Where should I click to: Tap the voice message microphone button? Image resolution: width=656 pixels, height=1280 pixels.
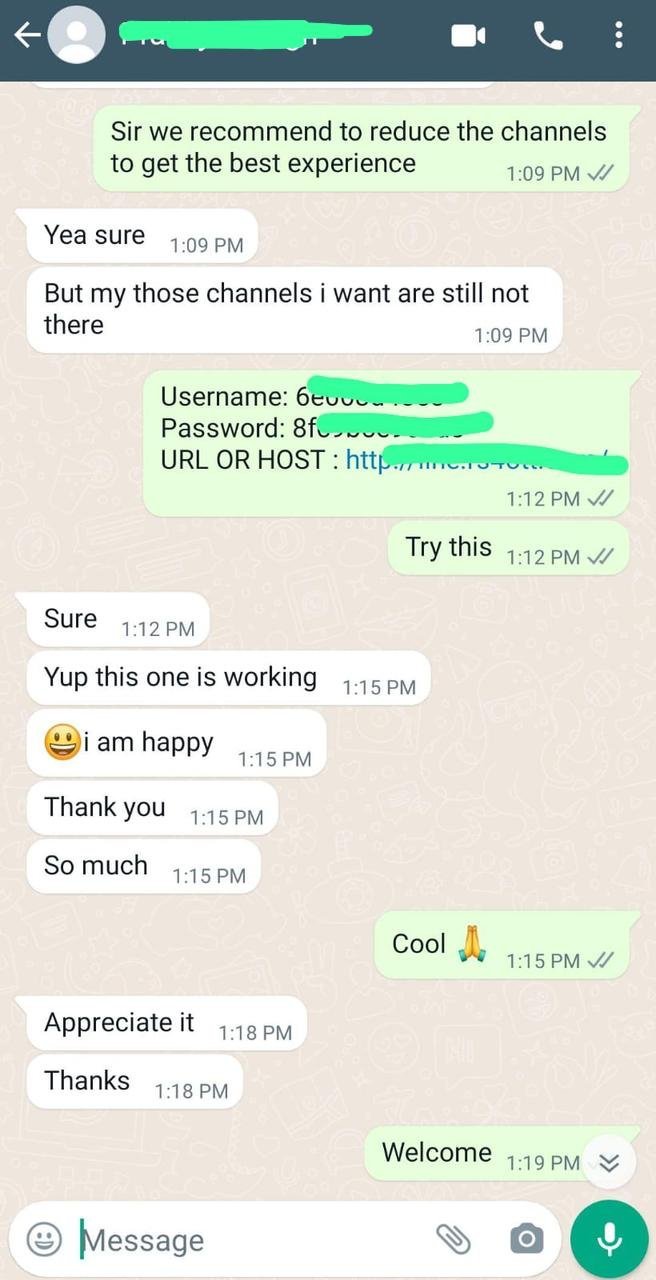609,1240
